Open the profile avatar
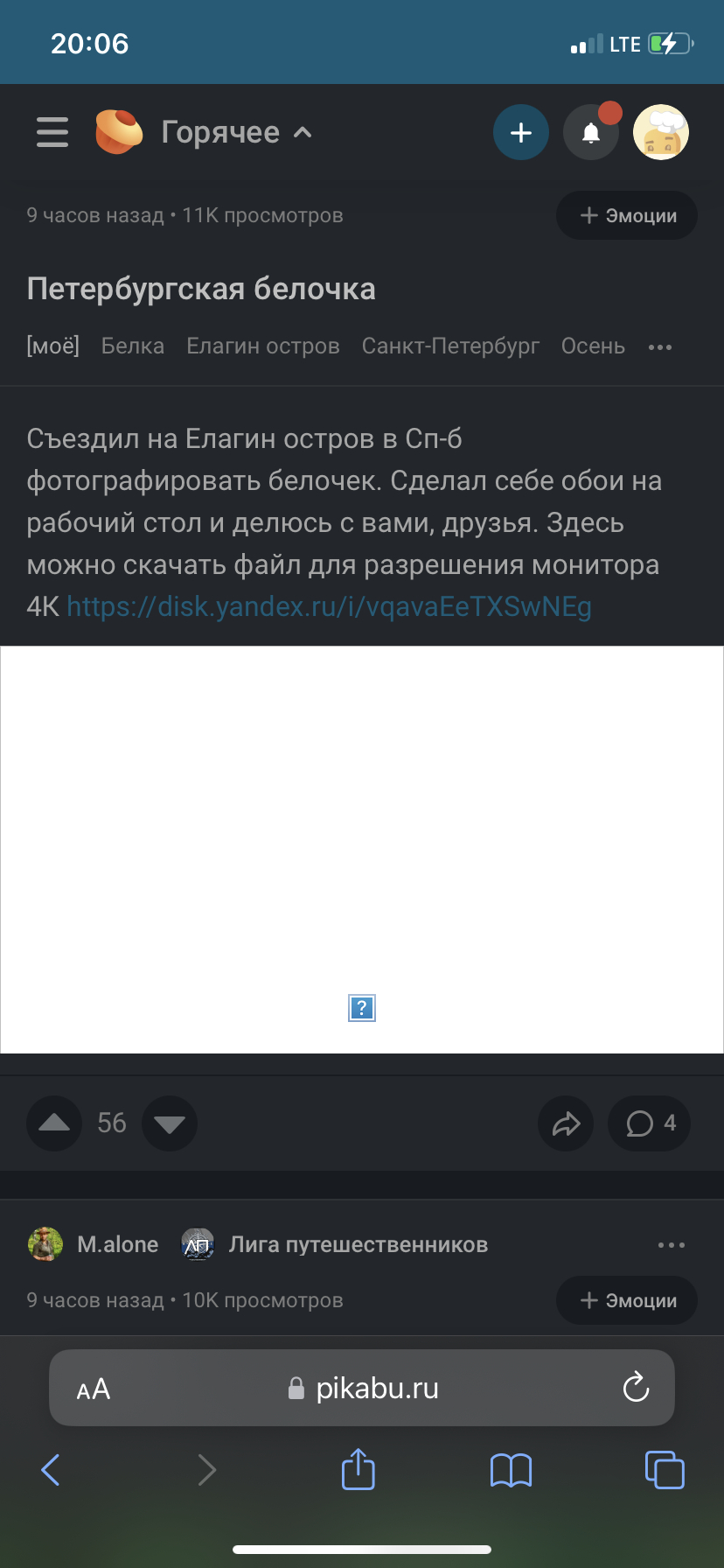Image resolution: width=724 pixels, height=1568 pixels. 661,132
